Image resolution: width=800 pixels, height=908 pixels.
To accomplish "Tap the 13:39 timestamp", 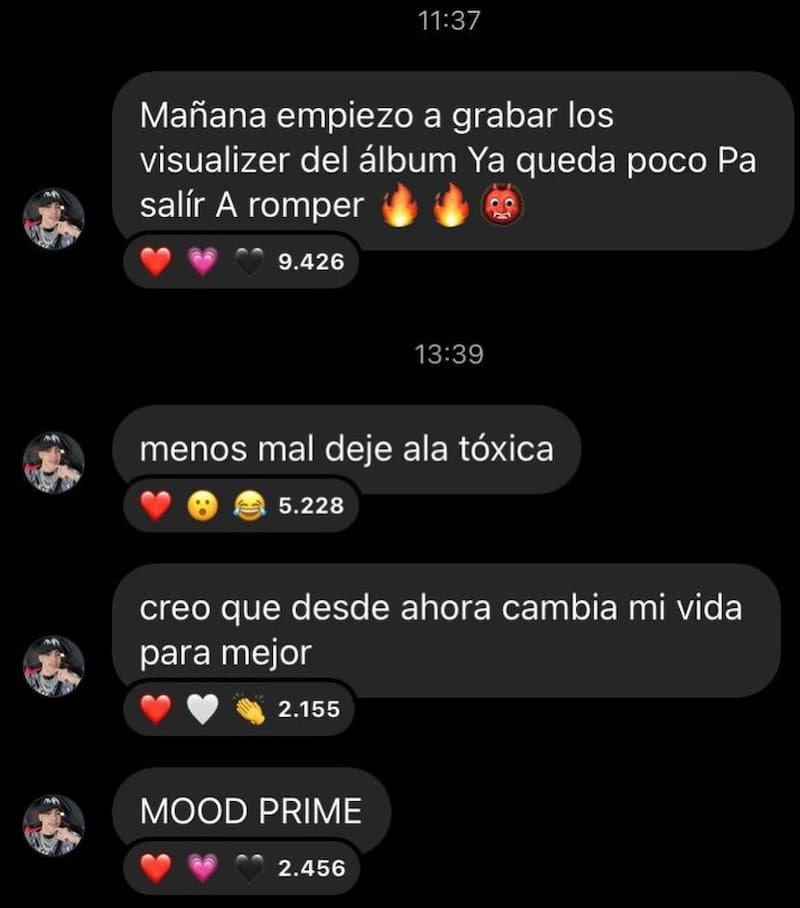I will [447, 352].
